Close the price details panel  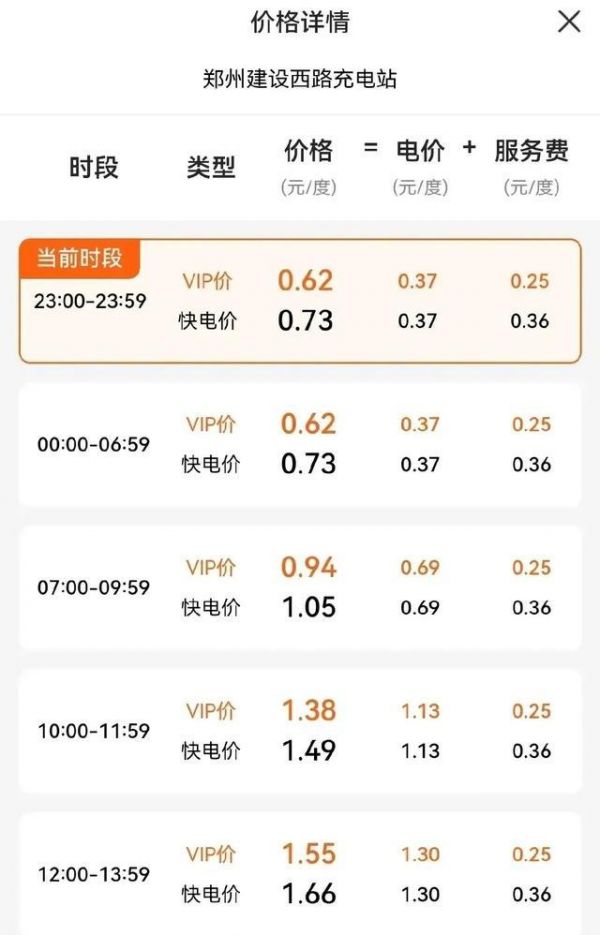569,22
